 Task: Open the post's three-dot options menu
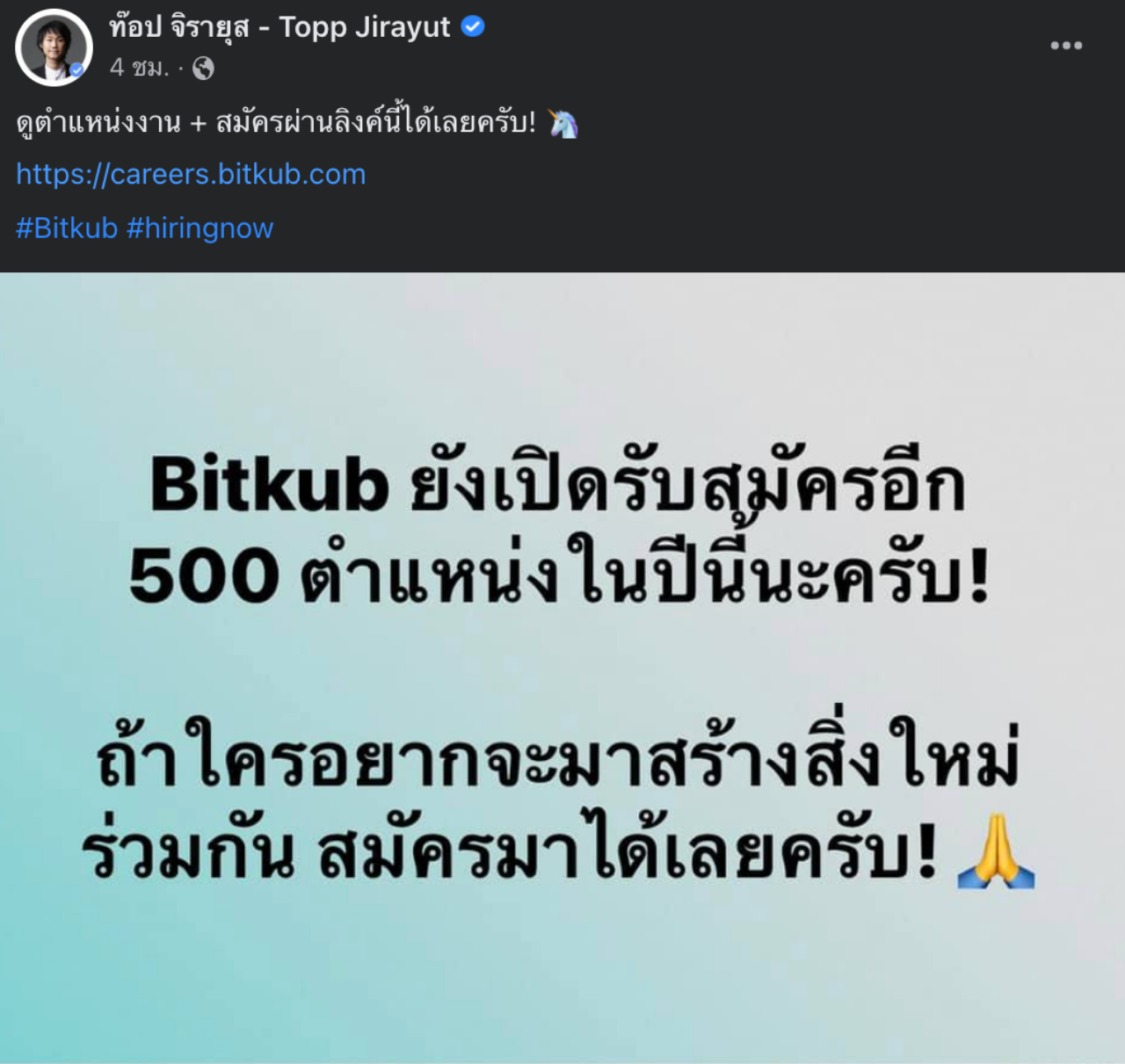[1065, 46]
